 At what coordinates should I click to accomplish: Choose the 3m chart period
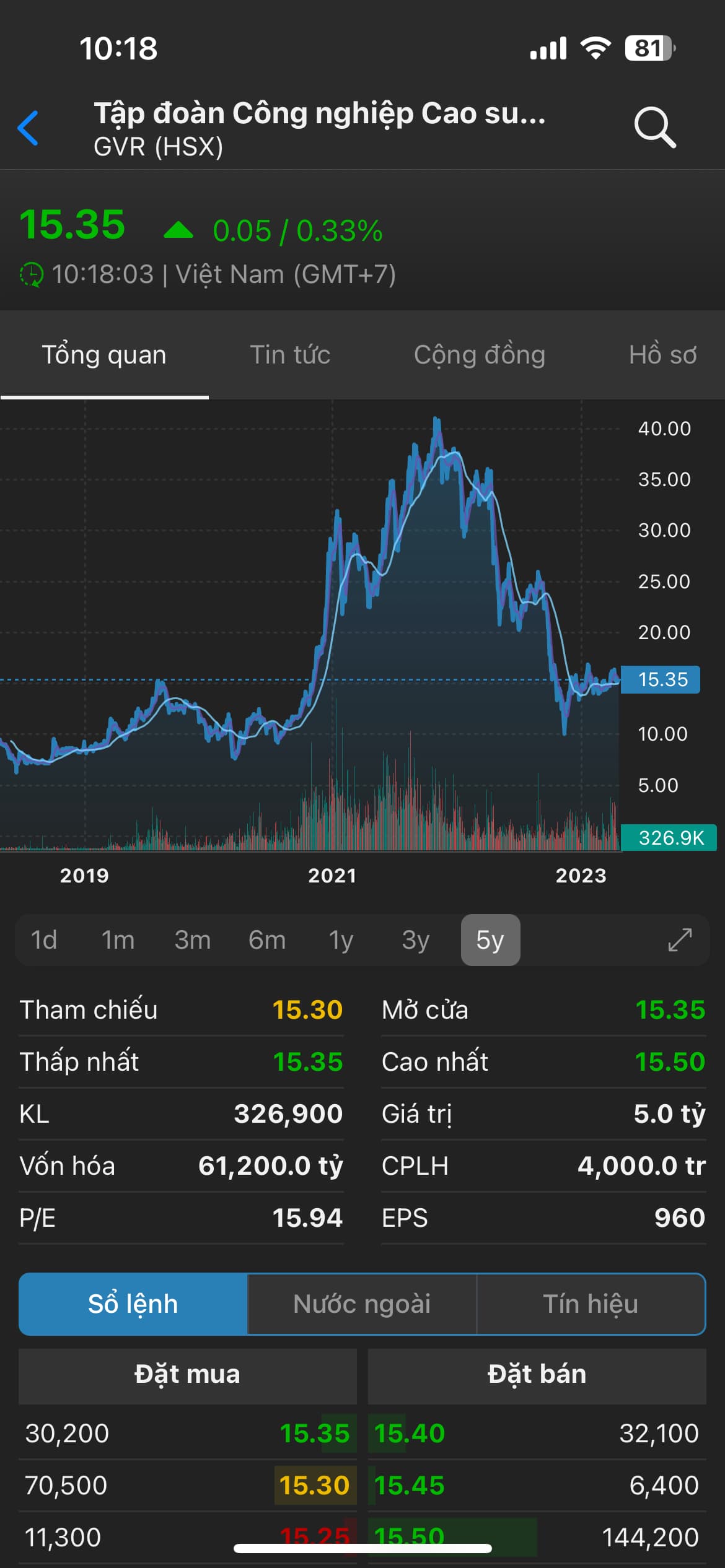click(192, 940)
